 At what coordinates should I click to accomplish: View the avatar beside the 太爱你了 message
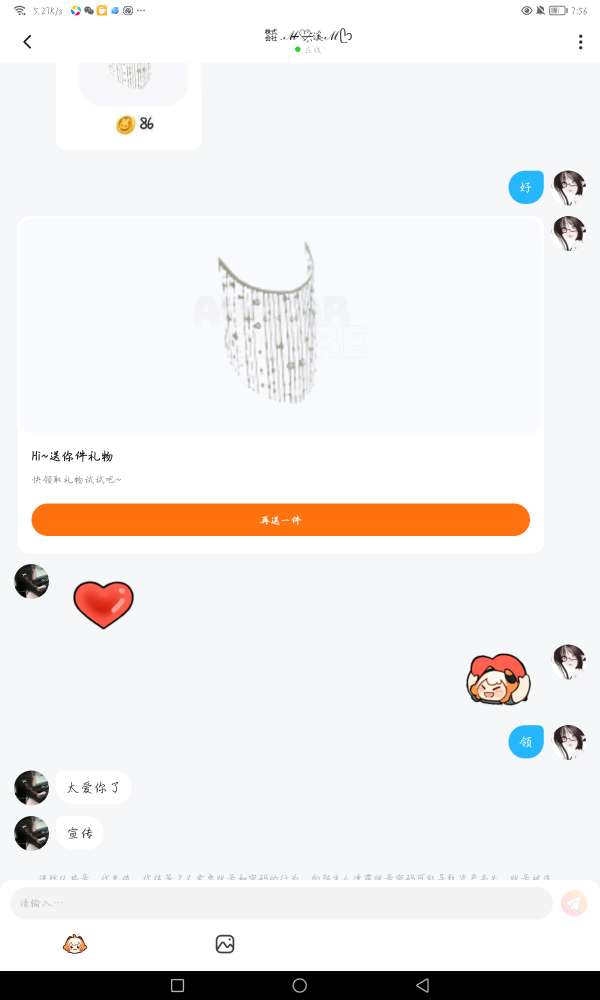(x=32, y=788)
